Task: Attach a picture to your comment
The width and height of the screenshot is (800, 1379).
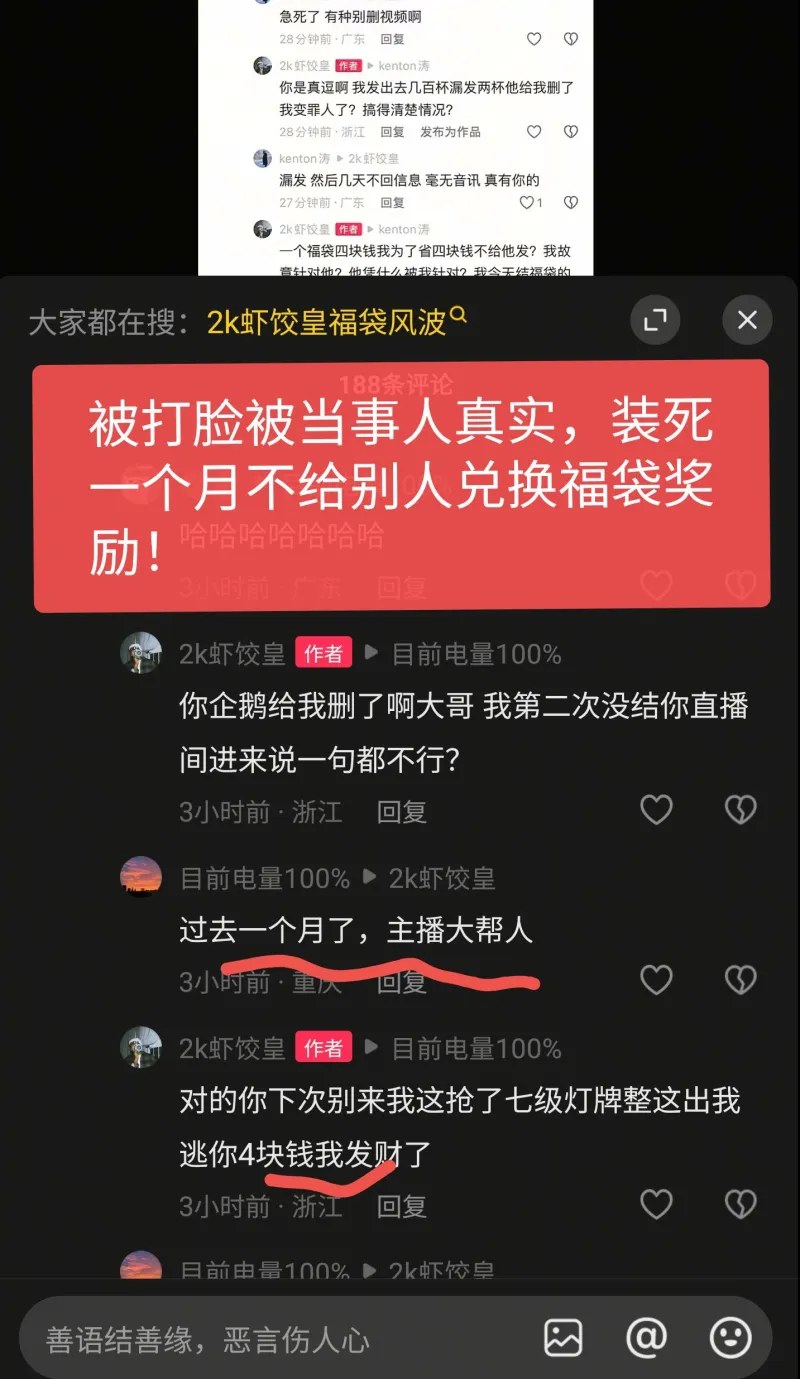Action: coord(563,1337)
